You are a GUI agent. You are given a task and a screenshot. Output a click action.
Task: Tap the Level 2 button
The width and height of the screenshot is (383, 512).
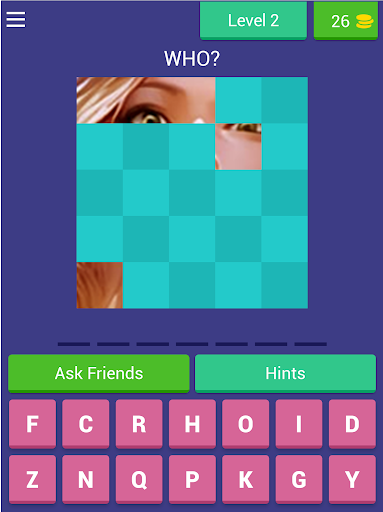[x=253, y=21]
